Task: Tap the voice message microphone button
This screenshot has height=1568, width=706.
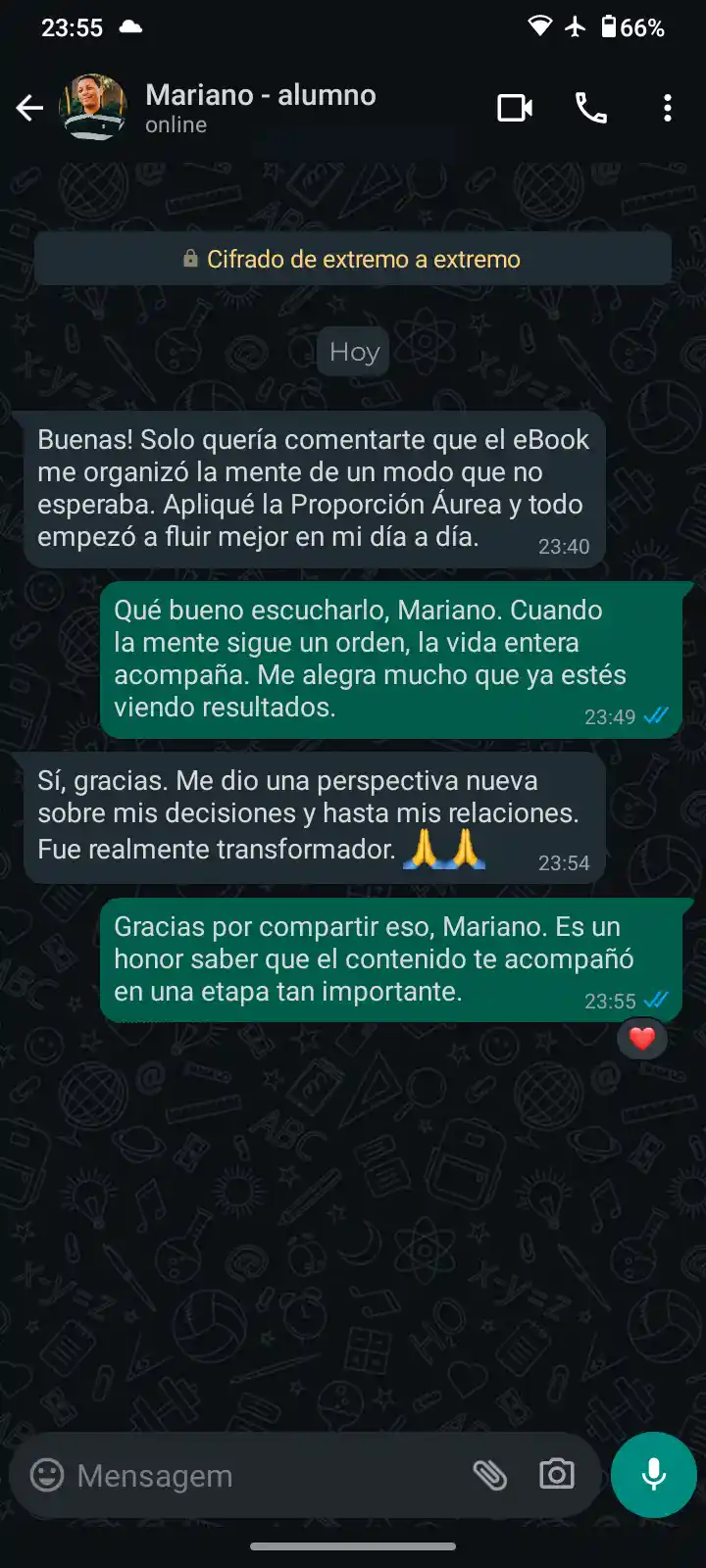Action: pyautogui.click(x=654, y=1475)
